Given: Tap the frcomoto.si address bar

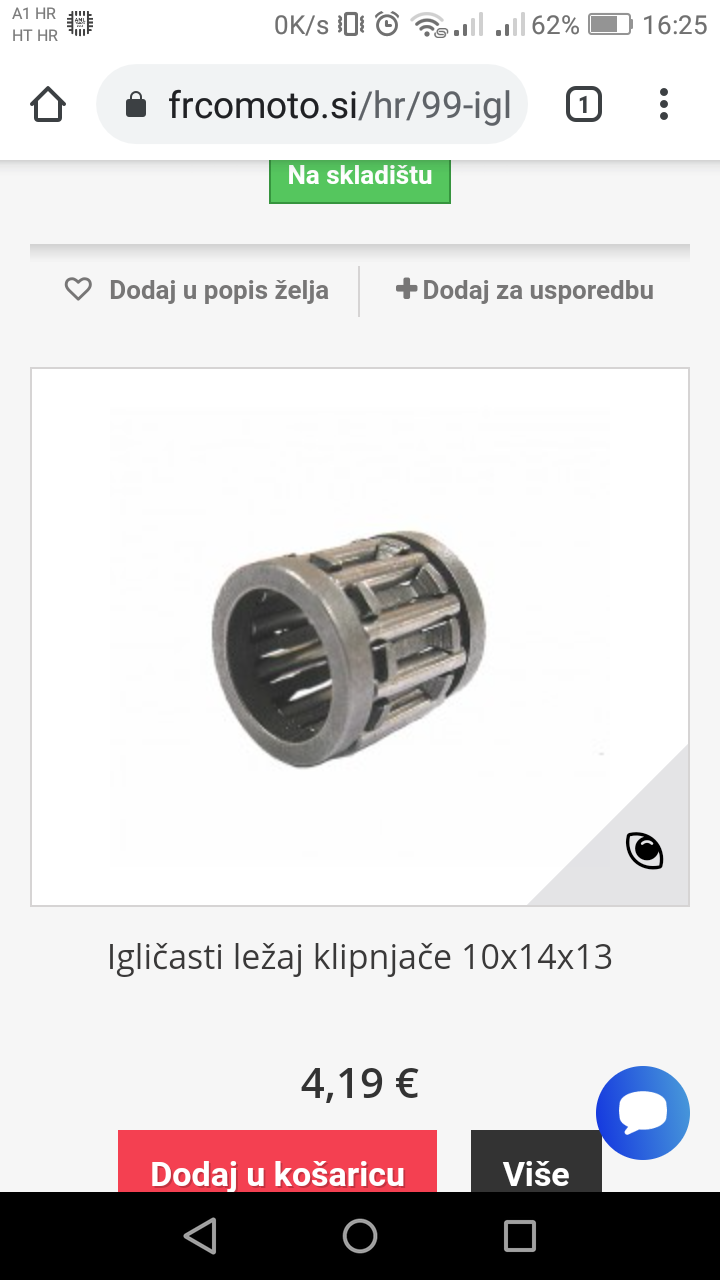Looking at the screenshot, I should pos(312,104).
